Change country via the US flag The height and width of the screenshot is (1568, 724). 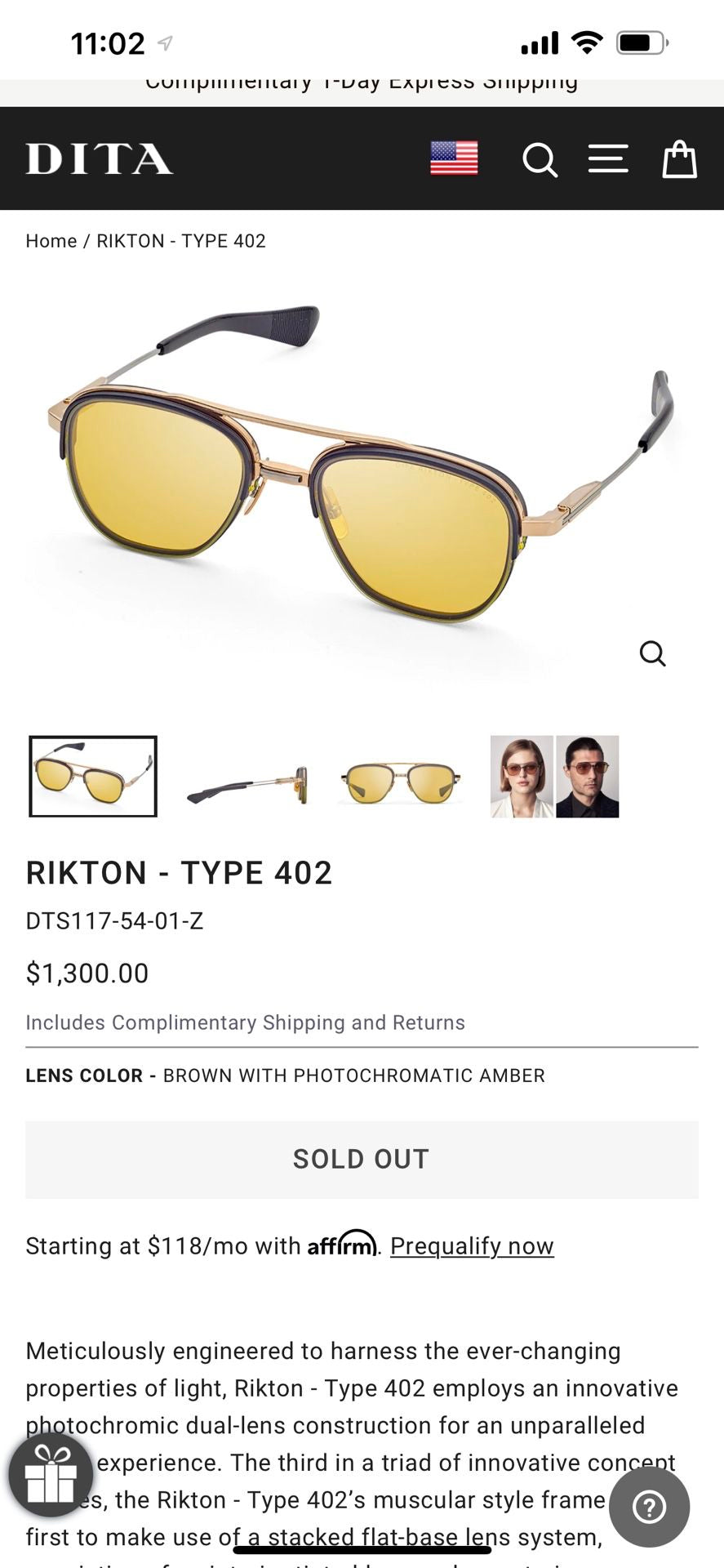pyautogui.click(x=454, y=158)
